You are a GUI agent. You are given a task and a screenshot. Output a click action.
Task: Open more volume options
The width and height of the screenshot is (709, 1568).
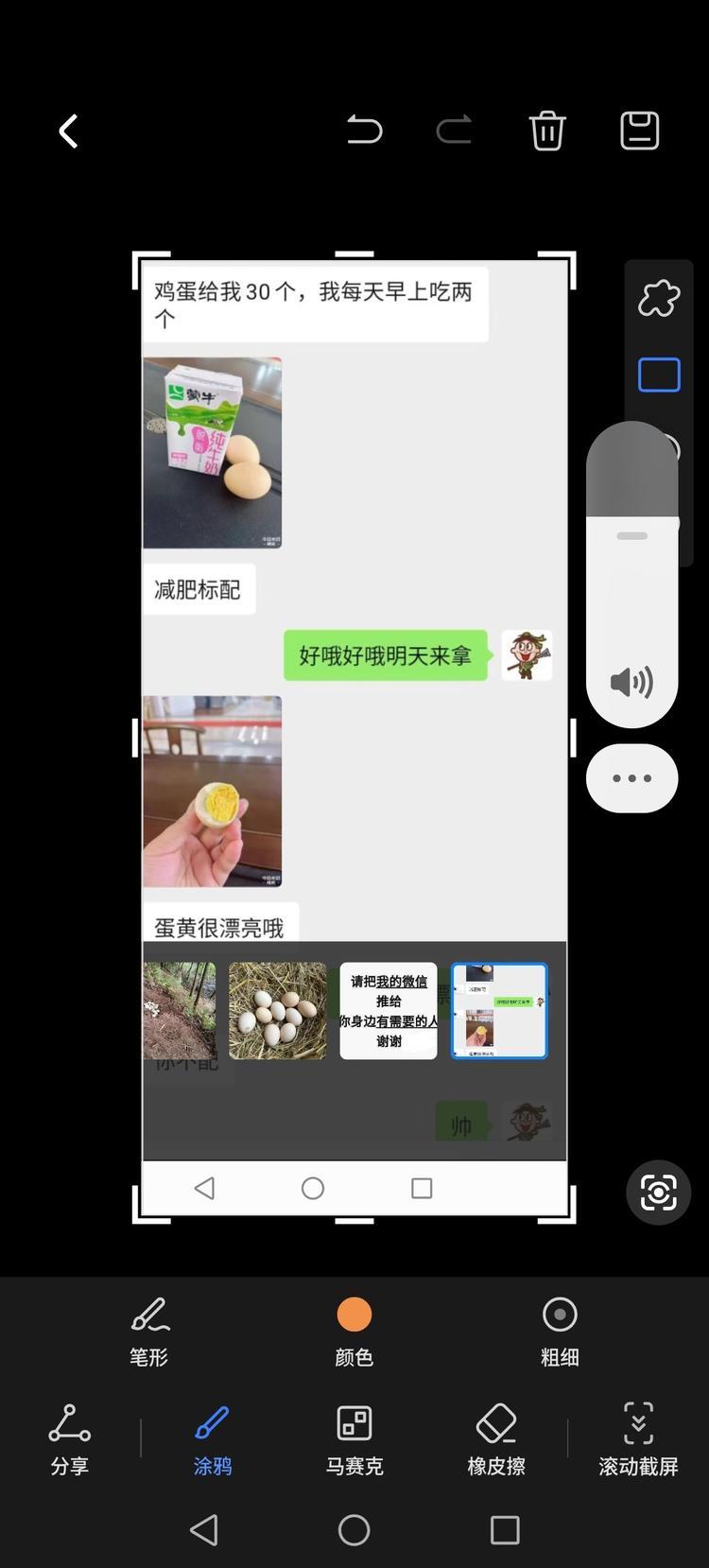coord(631,778)
